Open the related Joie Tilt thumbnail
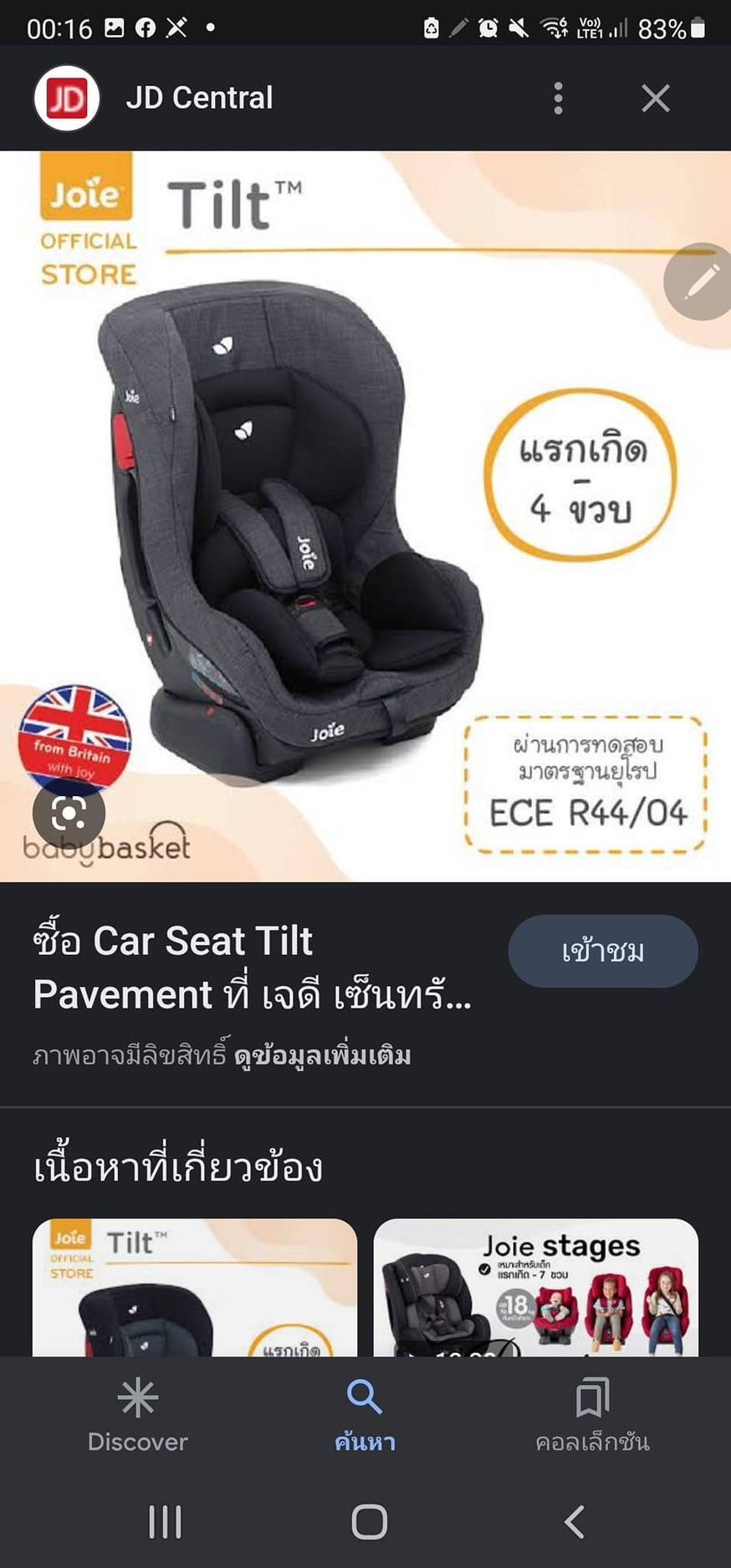Viewport: 731px width, 1568px height. tap(194, 1286)
